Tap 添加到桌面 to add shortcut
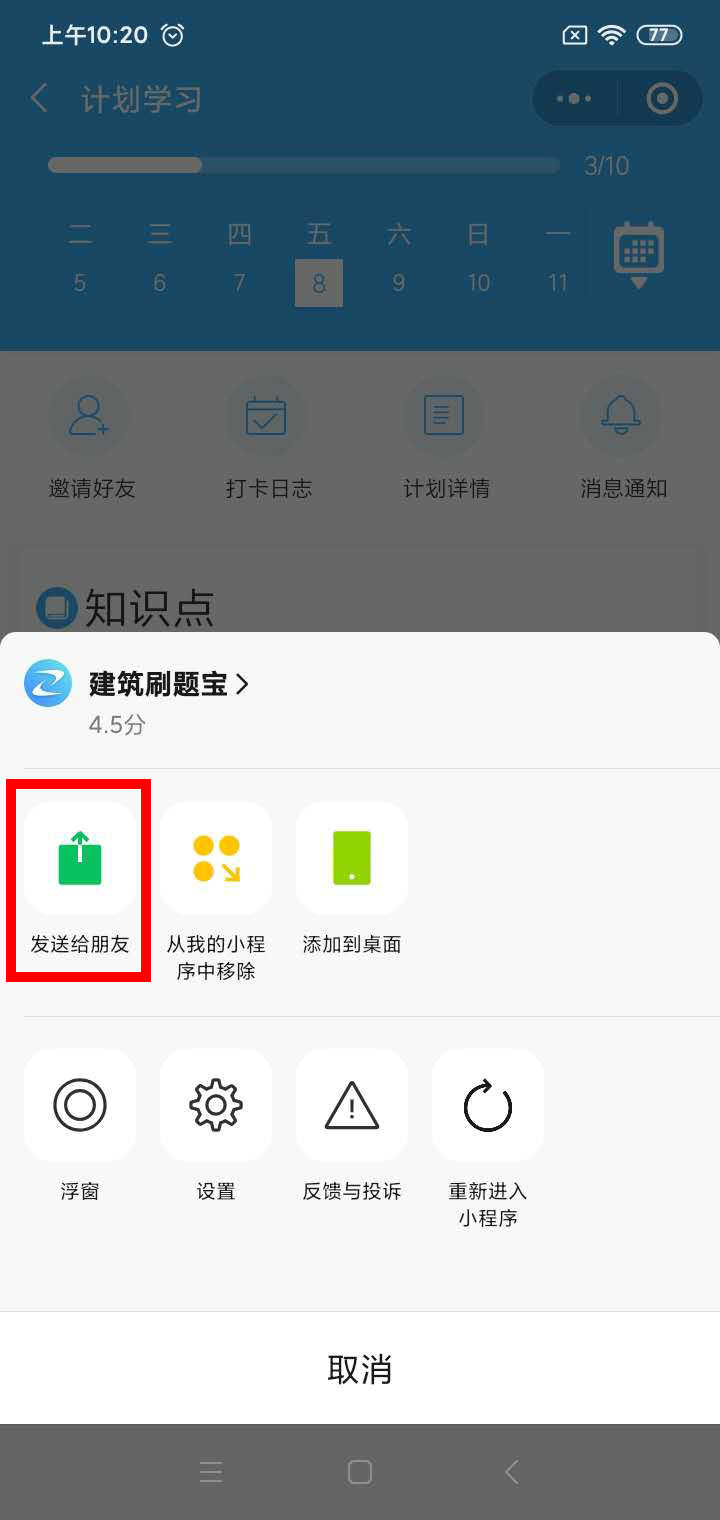The image size is (720, 1520). [351, 858]
